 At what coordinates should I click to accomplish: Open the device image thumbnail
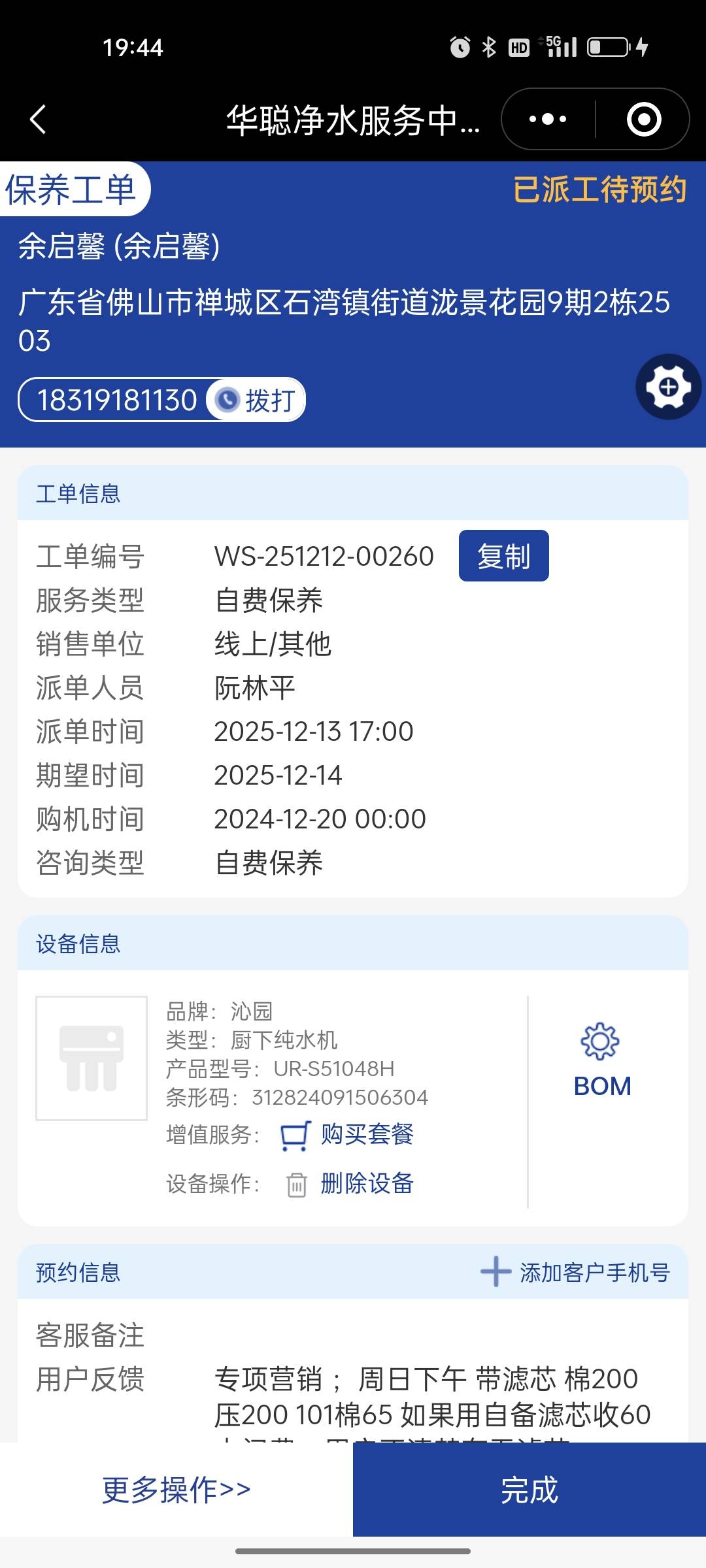point(92,1058)
